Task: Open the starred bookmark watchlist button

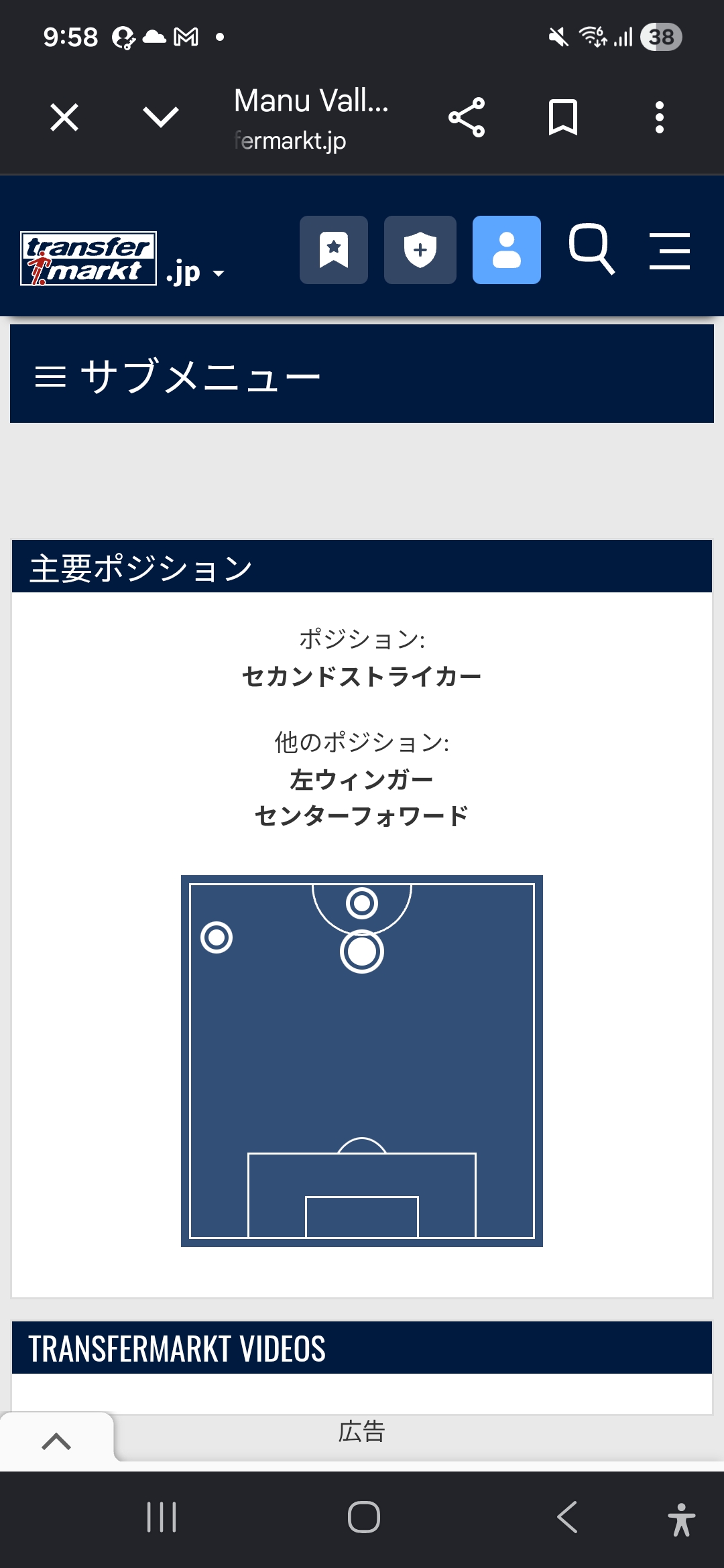Action: pos(334,250)
